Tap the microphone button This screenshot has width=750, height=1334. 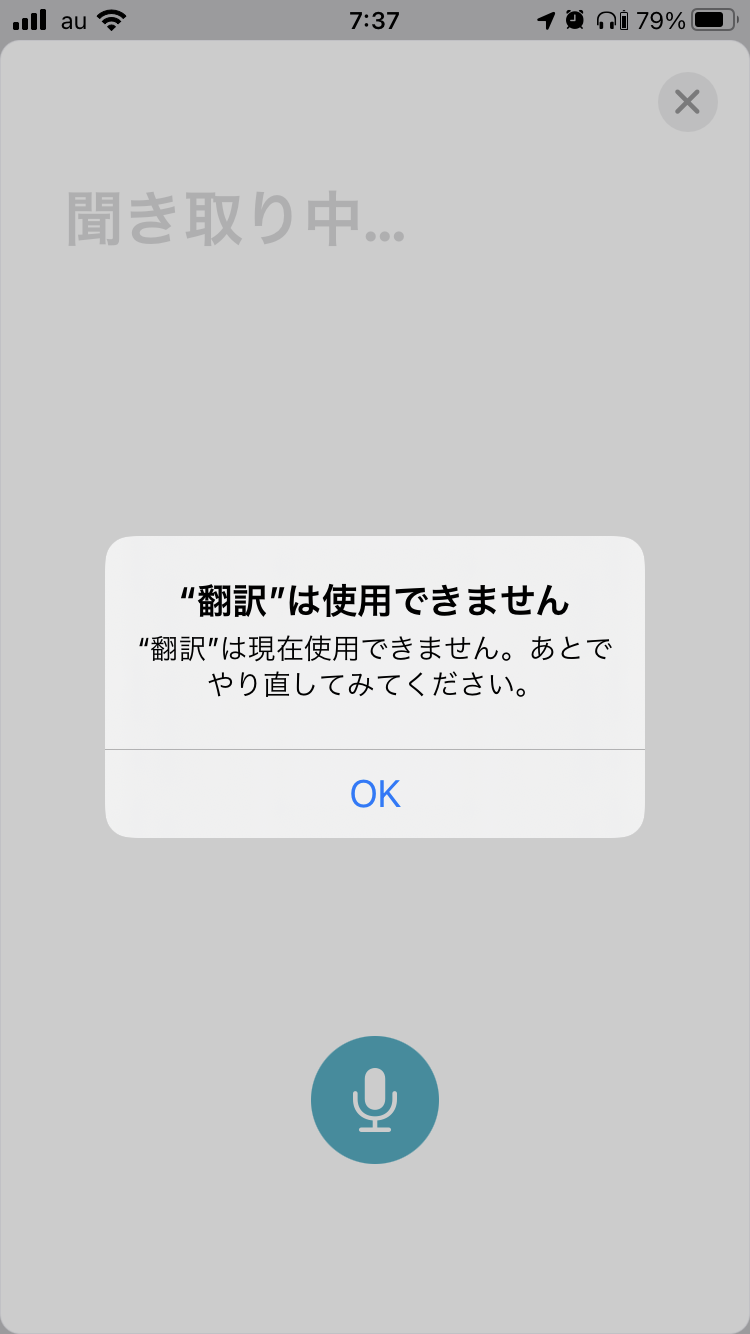tap(375, 1099)
